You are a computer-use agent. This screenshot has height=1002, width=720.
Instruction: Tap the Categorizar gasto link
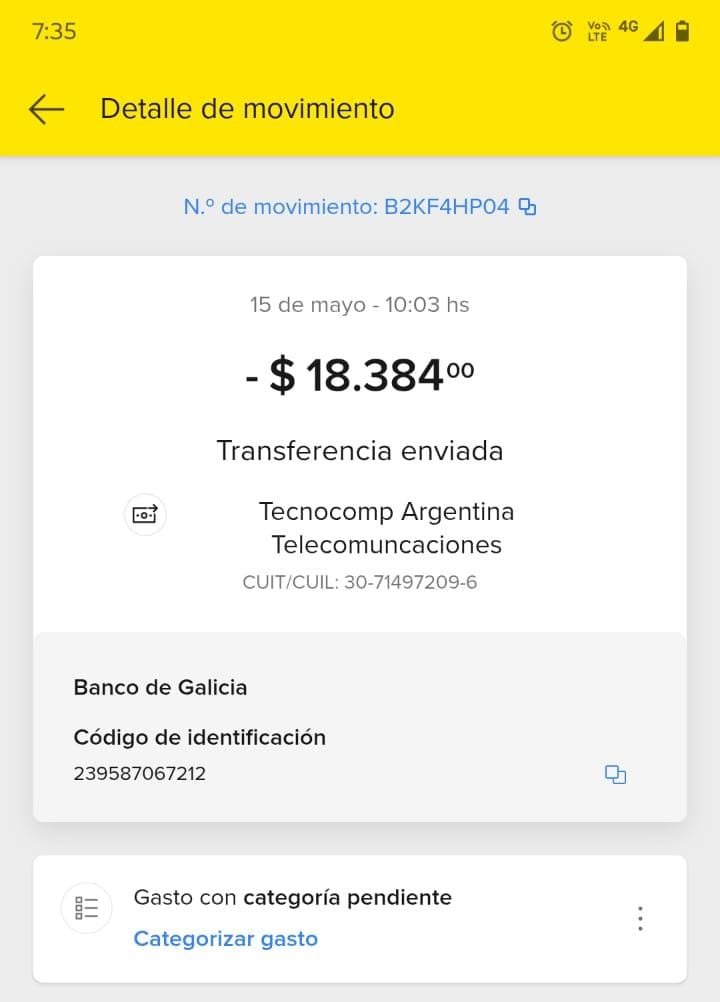coord(225,939)
